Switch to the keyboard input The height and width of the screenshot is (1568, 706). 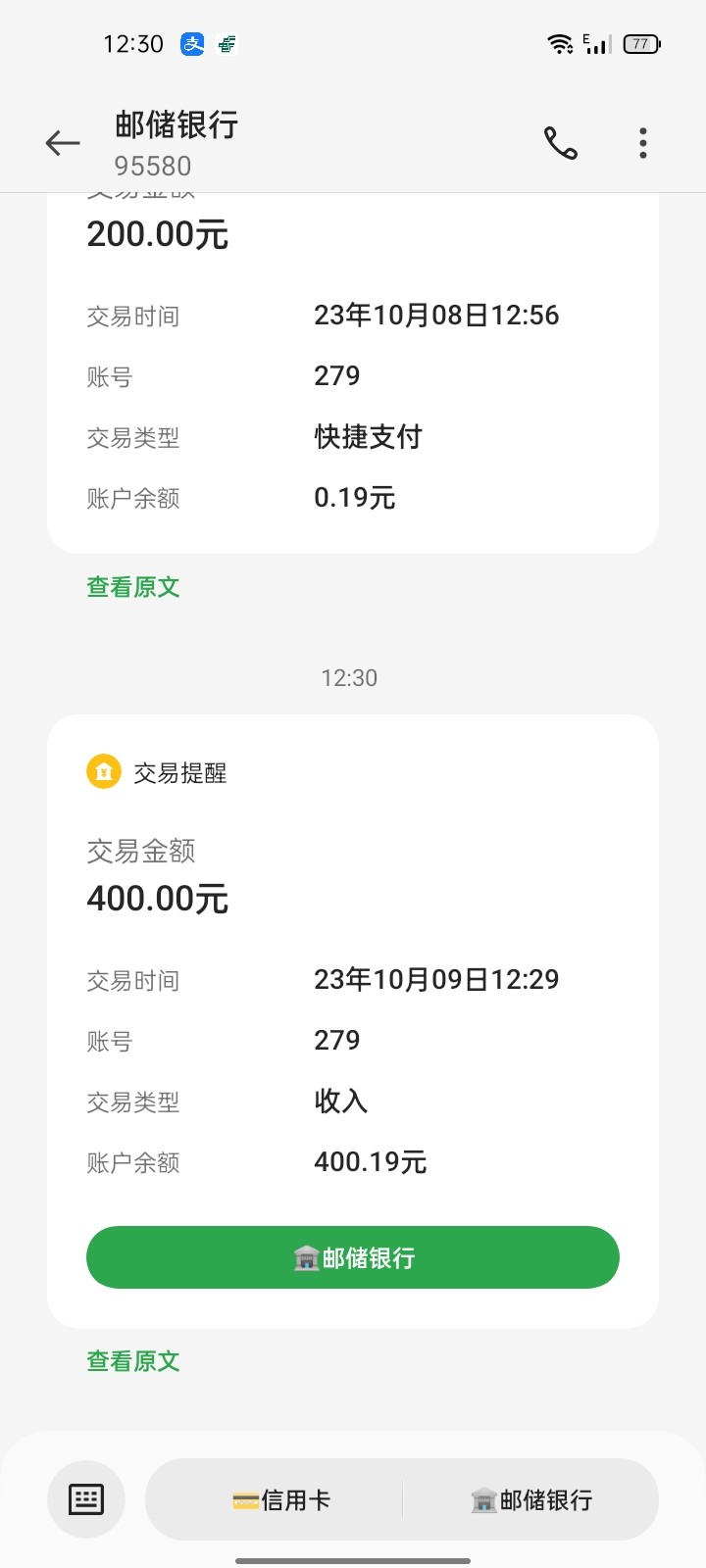[x=86, y=1499]
